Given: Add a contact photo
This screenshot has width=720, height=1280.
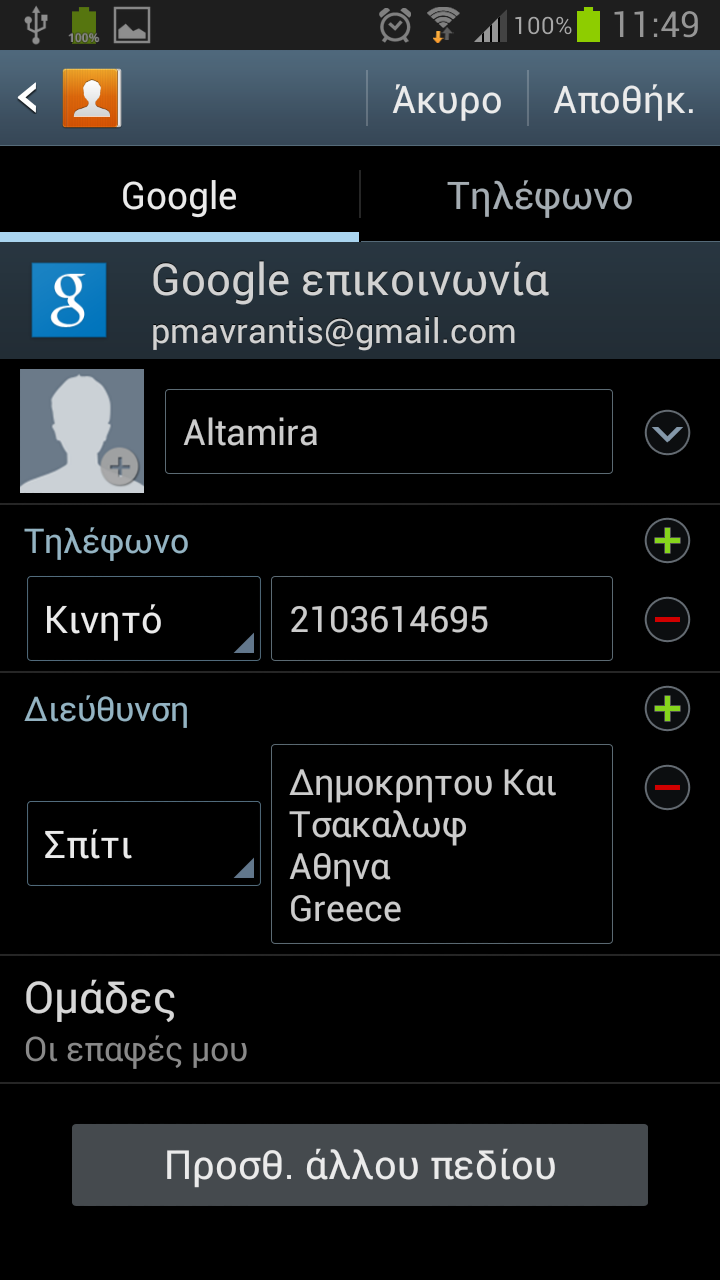Looking at the screenshot, I should pos(82,431).
